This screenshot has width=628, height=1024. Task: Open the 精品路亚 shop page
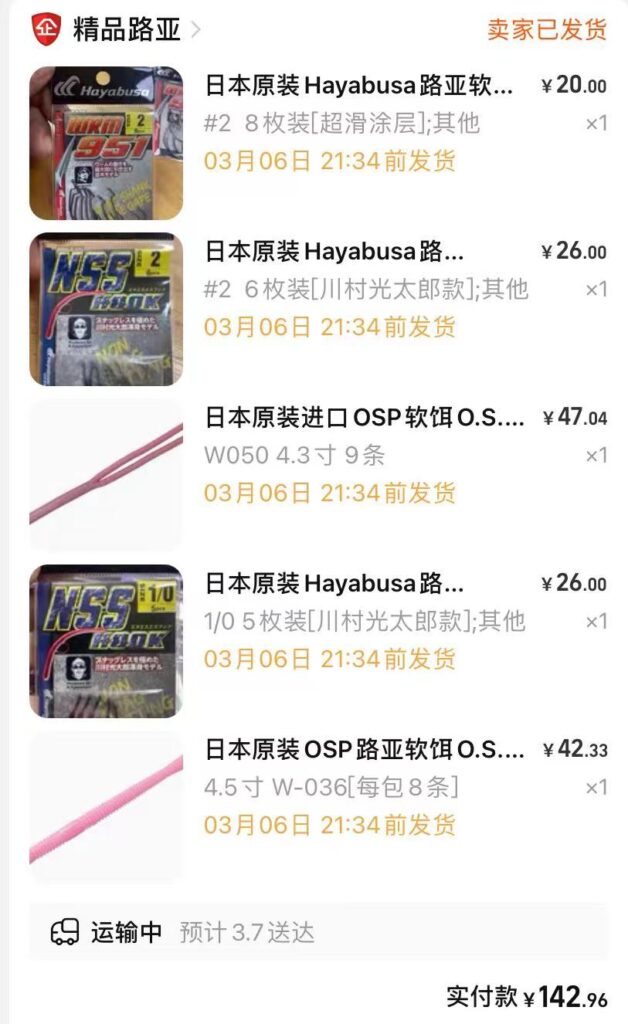(126, 29)
